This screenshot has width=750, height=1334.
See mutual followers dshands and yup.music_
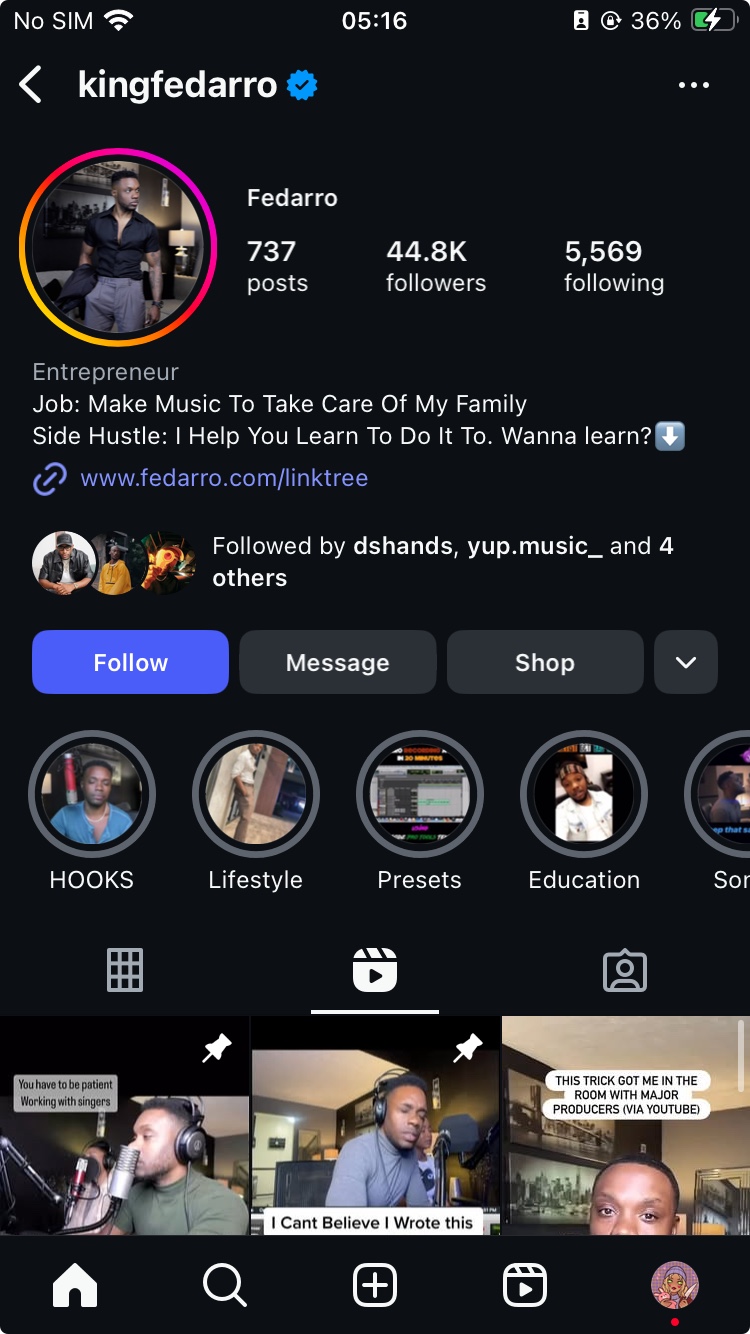pyautogui.click(x=442, y=561)
